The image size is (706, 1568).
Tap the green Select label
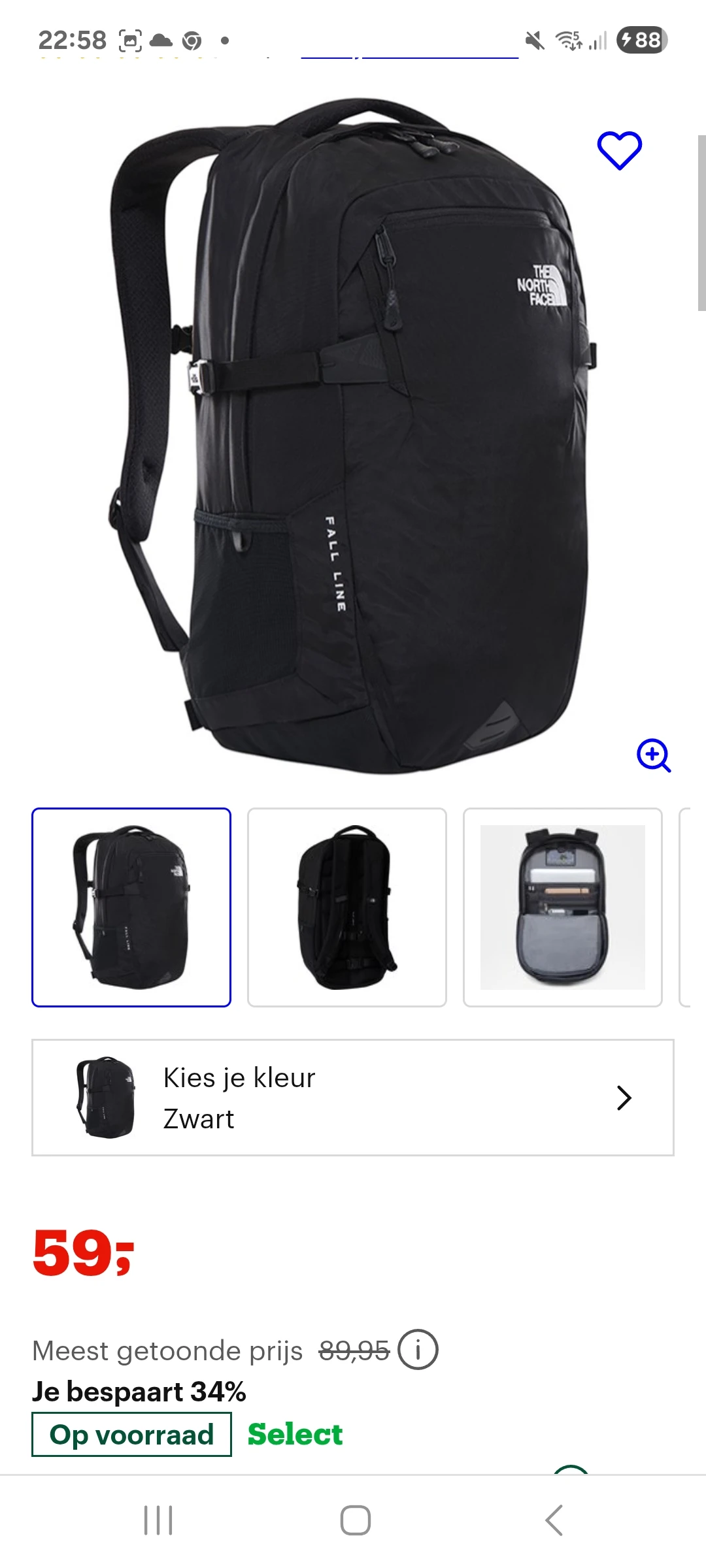click(x=295, y=1435)
